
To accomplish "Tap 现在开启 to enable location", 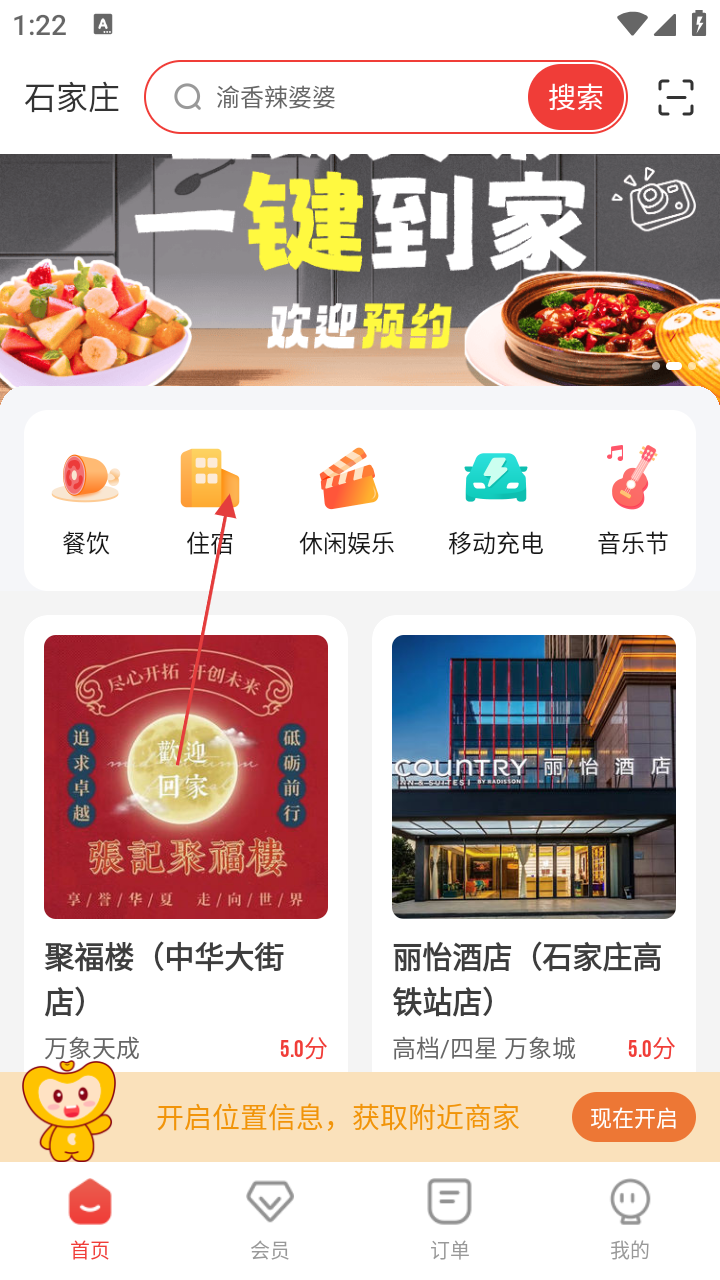I will (x=634, y=1118).
